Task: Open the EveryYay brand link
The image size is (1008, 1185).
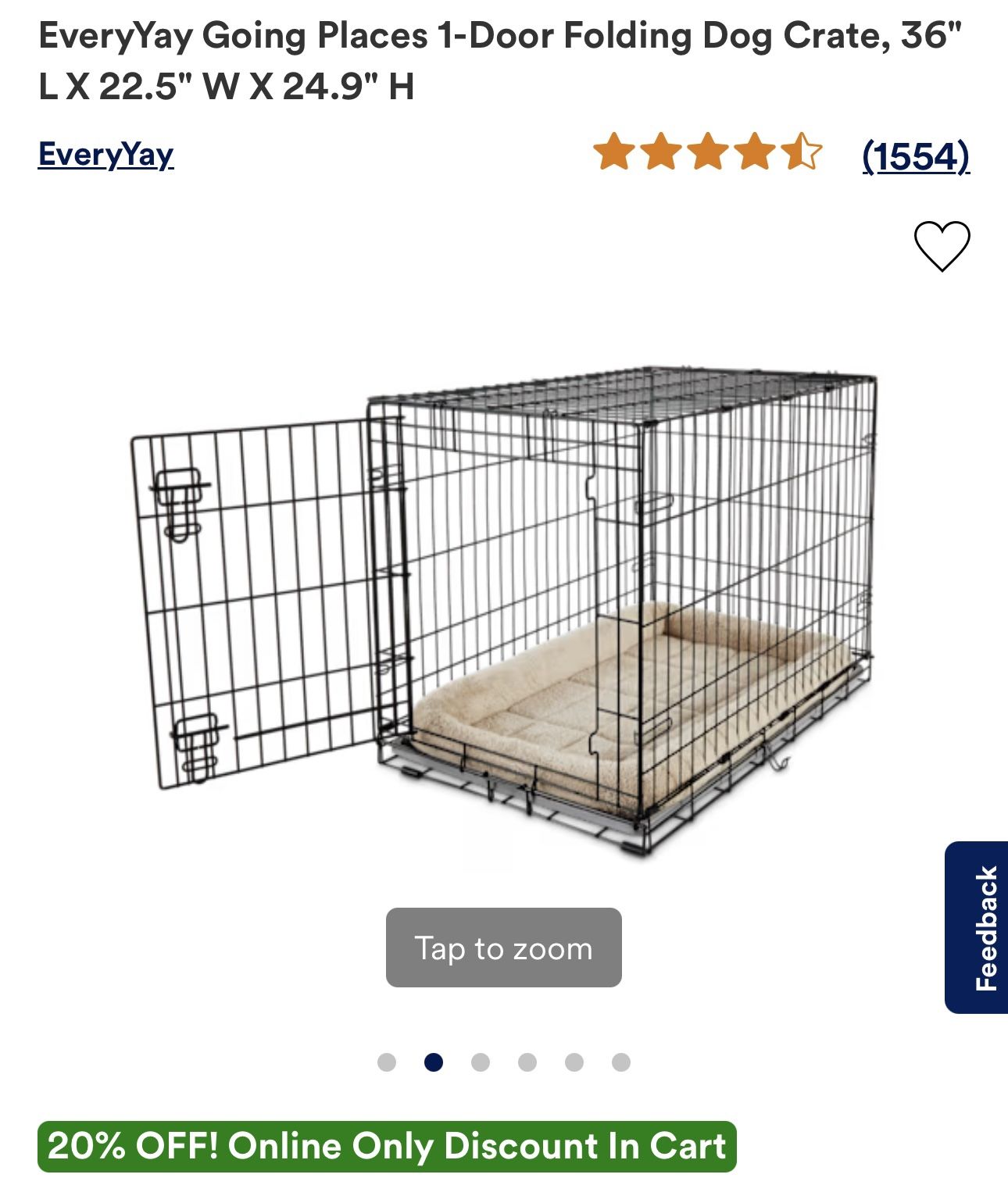Action: tap(105, 155)
